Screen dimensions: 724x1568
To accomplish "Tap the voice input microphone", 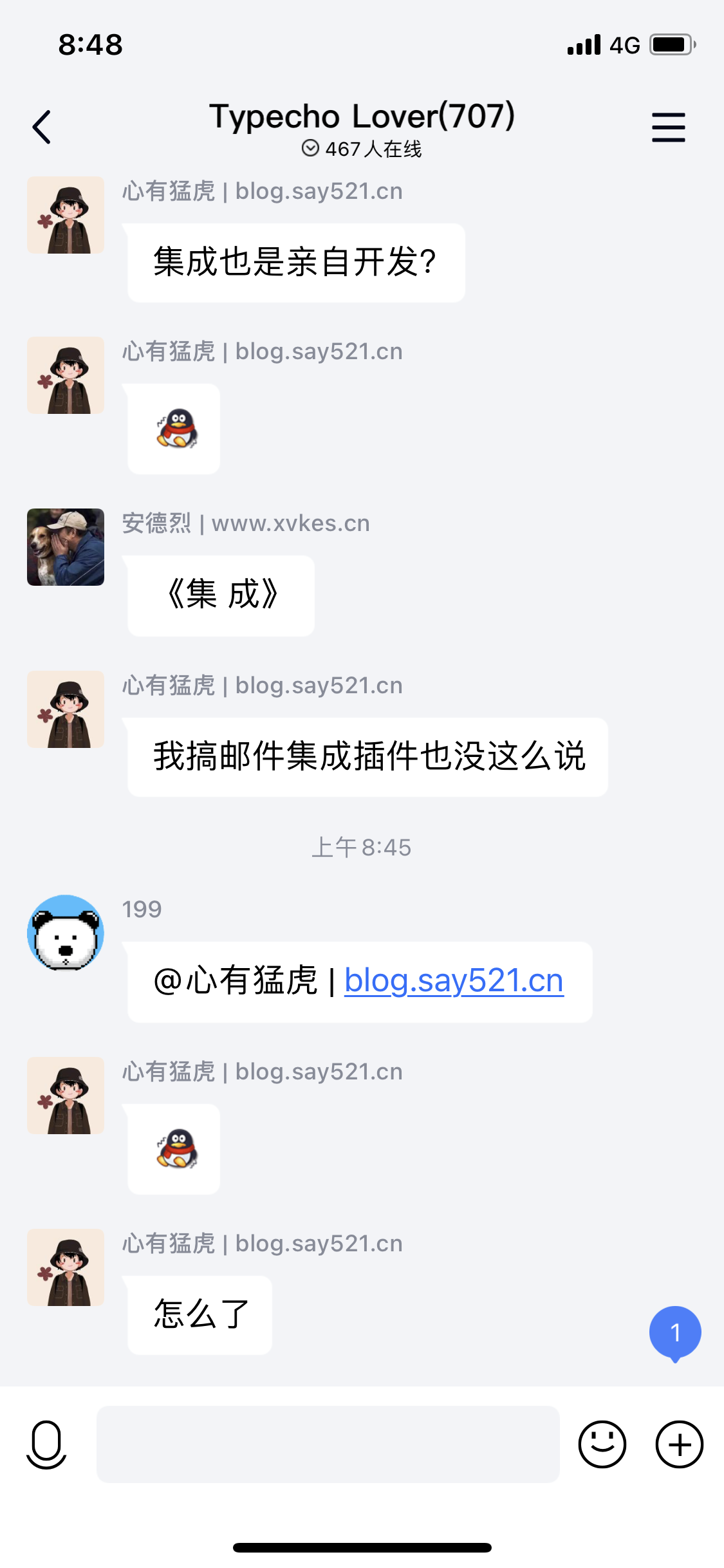I will click(x=46, y=1444).
